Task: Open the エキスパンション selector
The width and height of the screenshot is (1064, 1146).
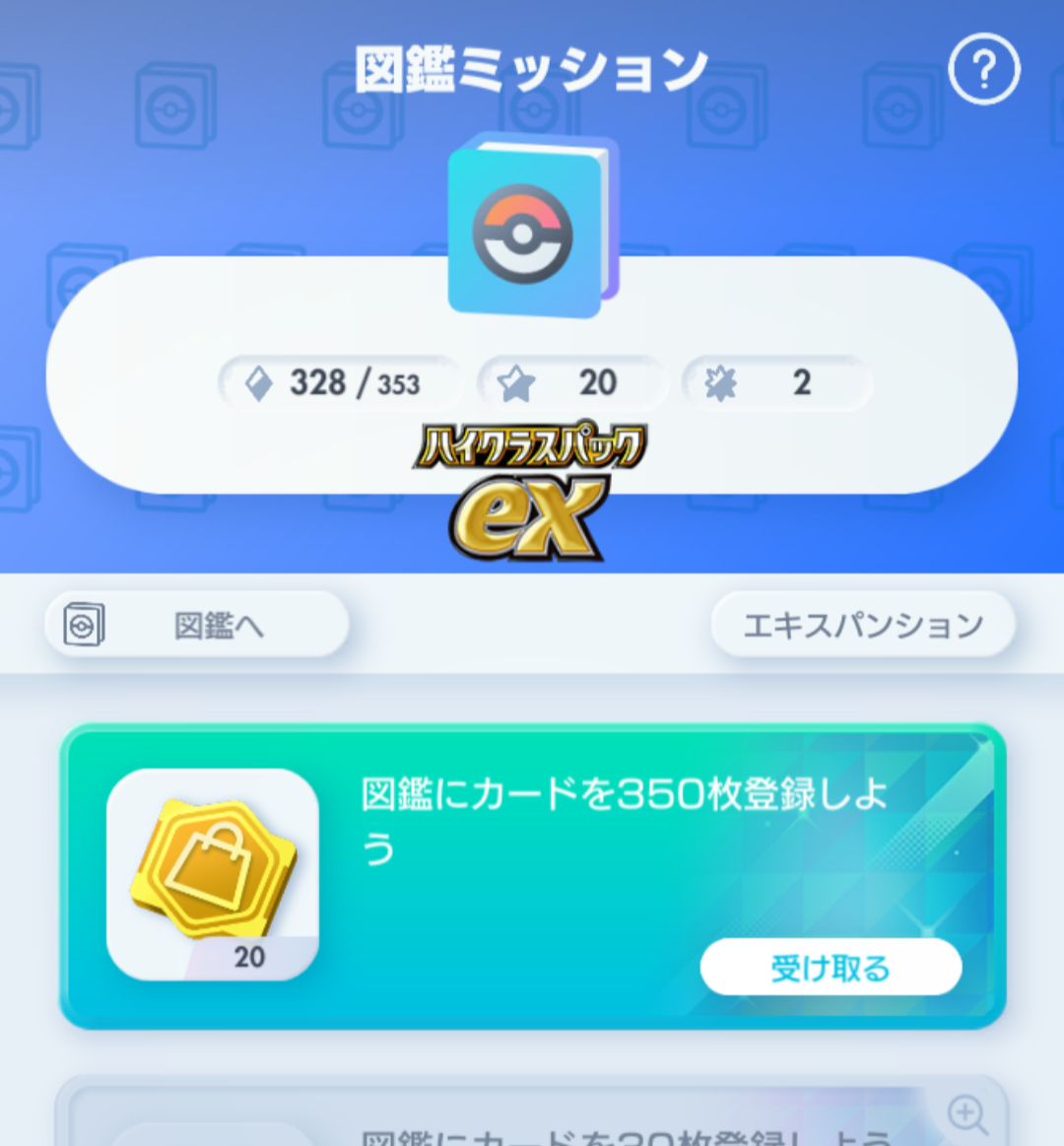Action: (x=862, y=625)
